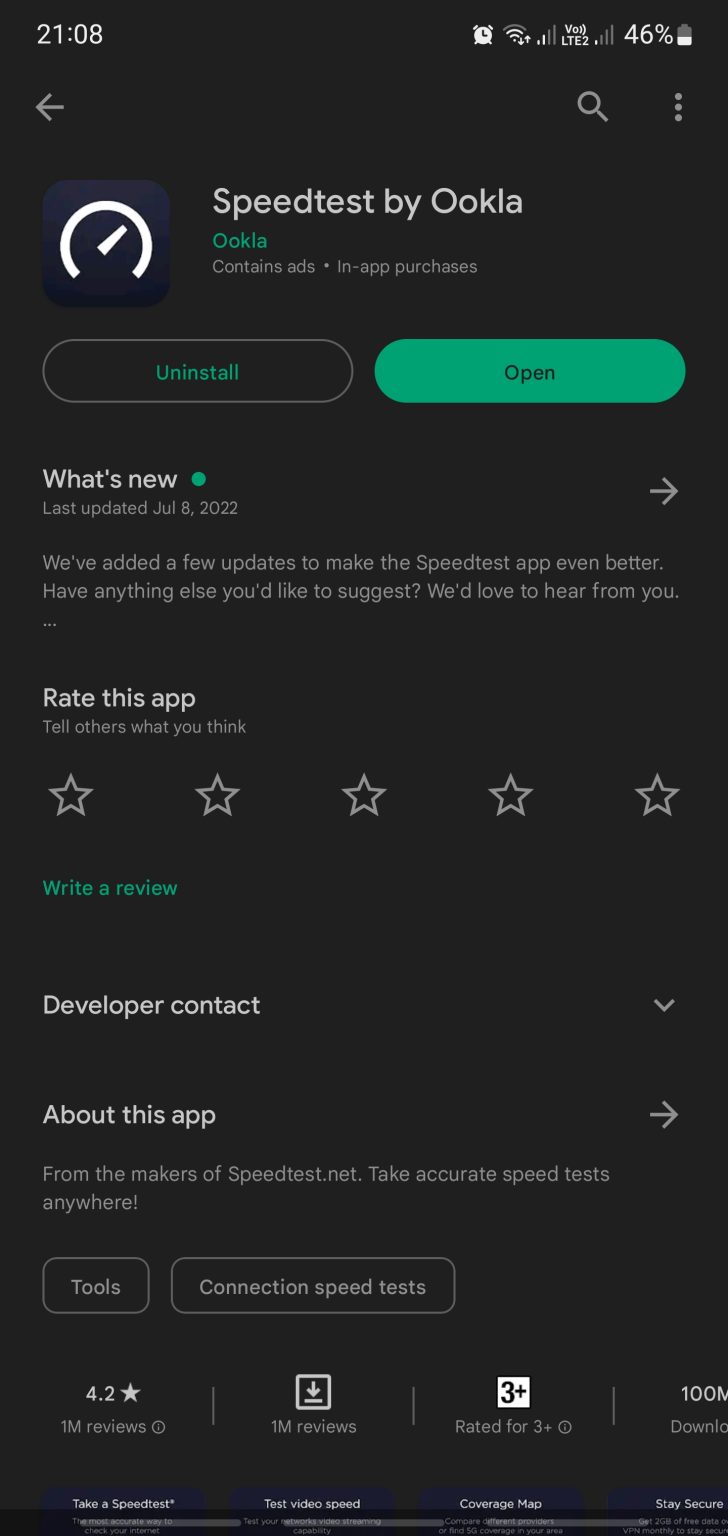Image resolution: width=728 pixels, height=1536 pixels.
Task: Select the Connection speed tests chip
Action: pos(312,1285)
